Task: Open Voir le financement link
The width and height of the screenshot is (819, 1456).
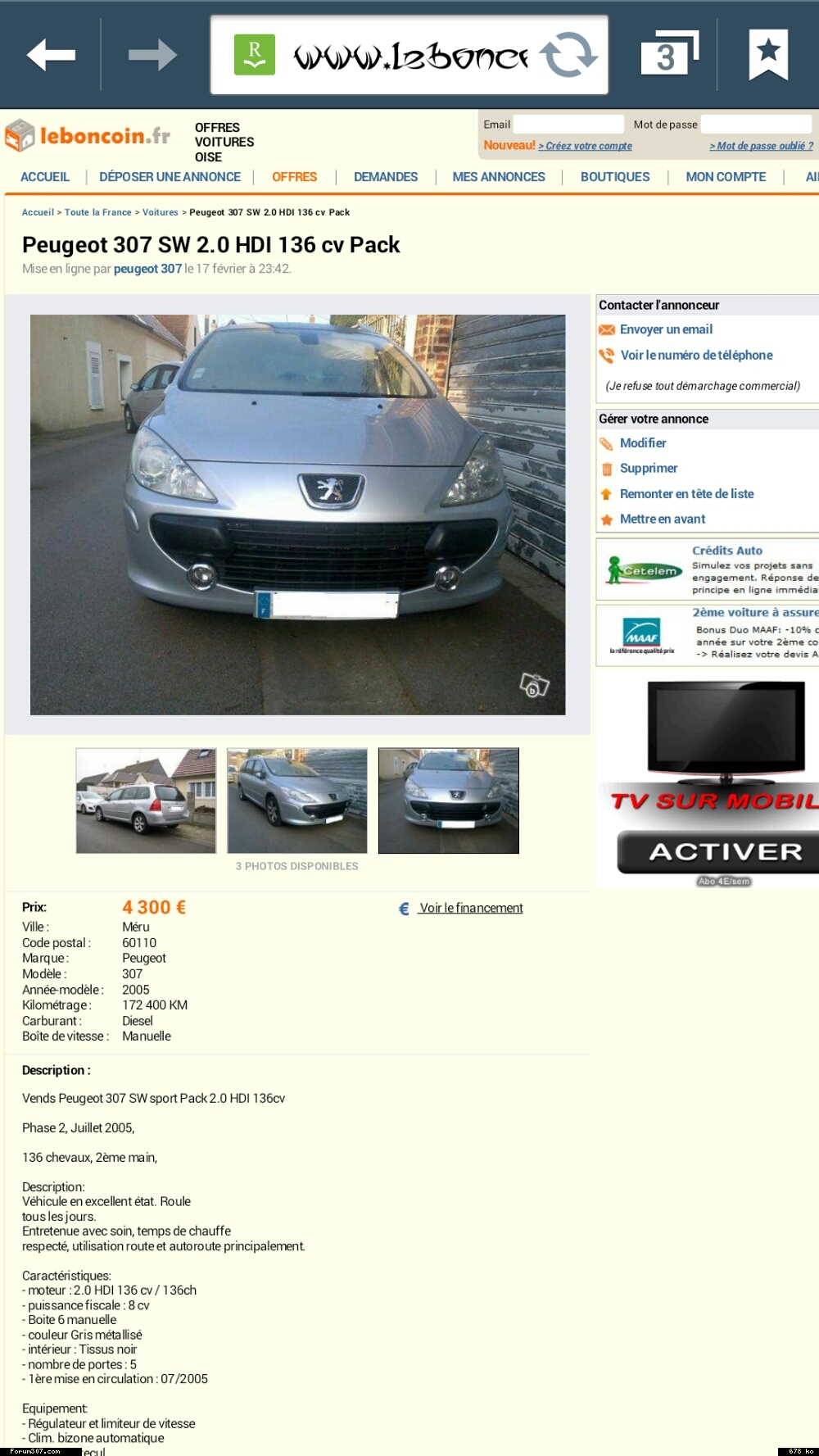Action: 470,908
